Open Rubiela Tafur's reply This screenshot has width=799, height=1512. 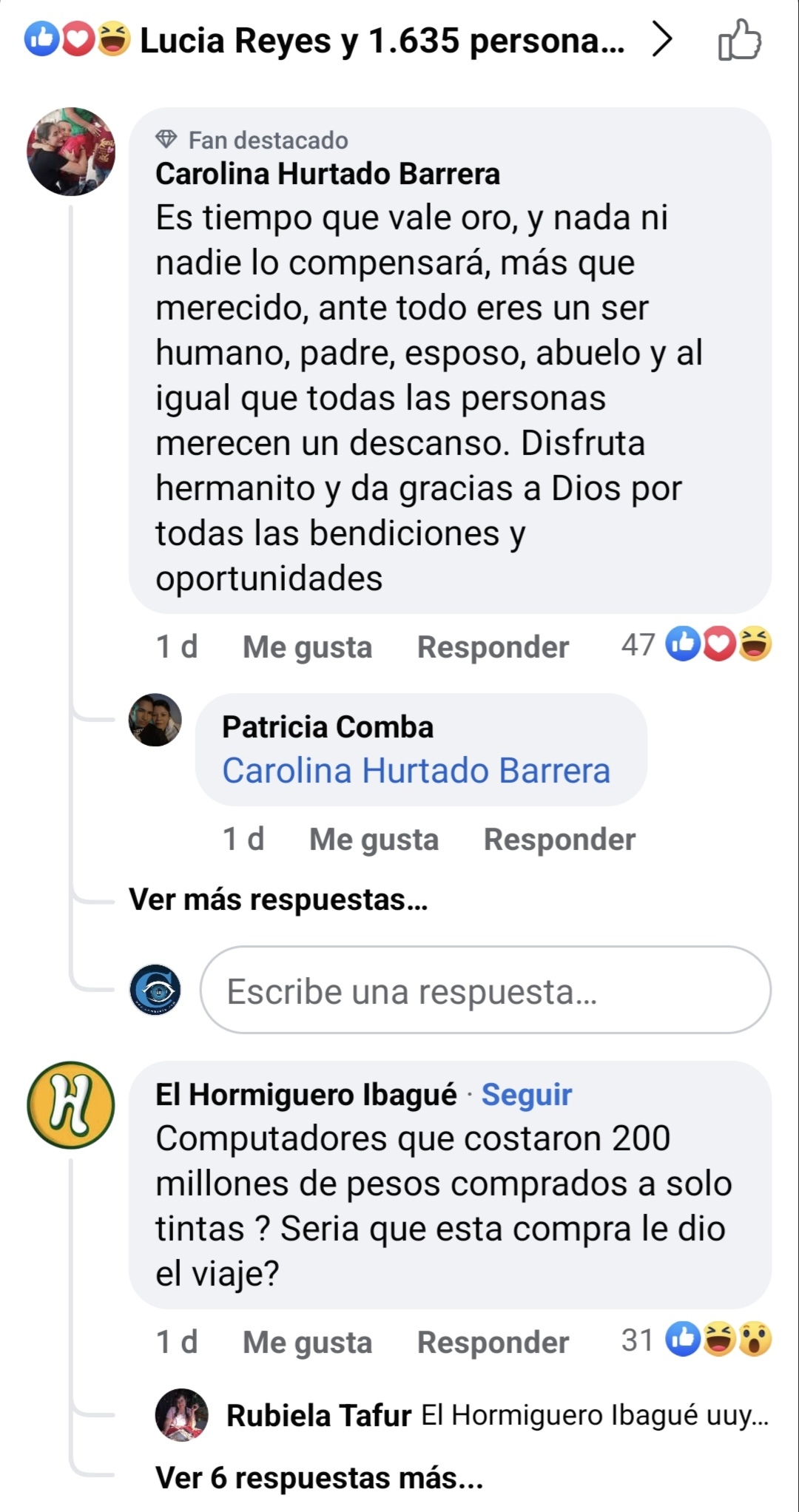[x=496, y=1415]
